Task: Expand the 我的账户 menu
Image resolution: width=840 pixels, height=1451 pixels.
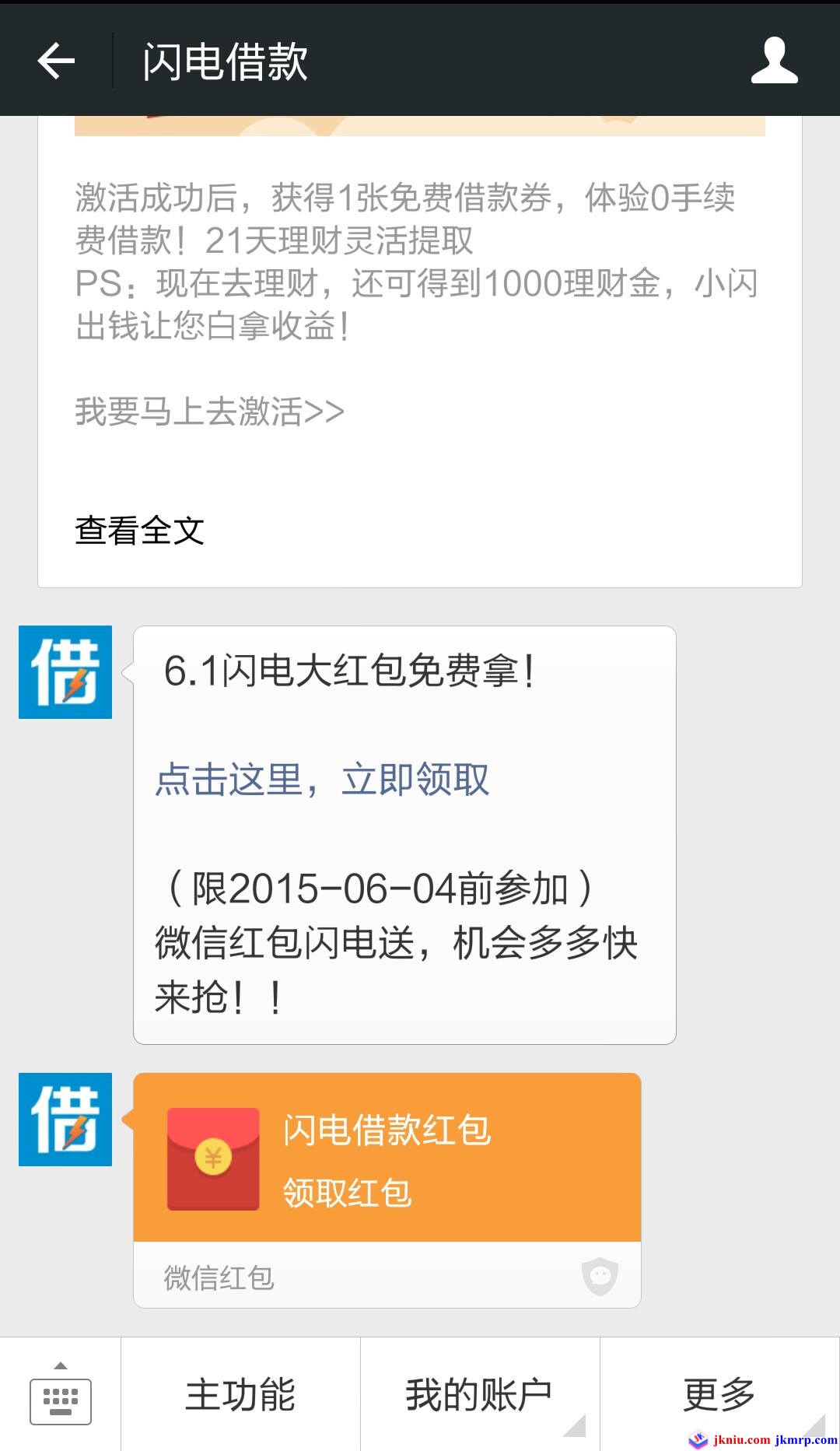Action: coord(479,1395)
